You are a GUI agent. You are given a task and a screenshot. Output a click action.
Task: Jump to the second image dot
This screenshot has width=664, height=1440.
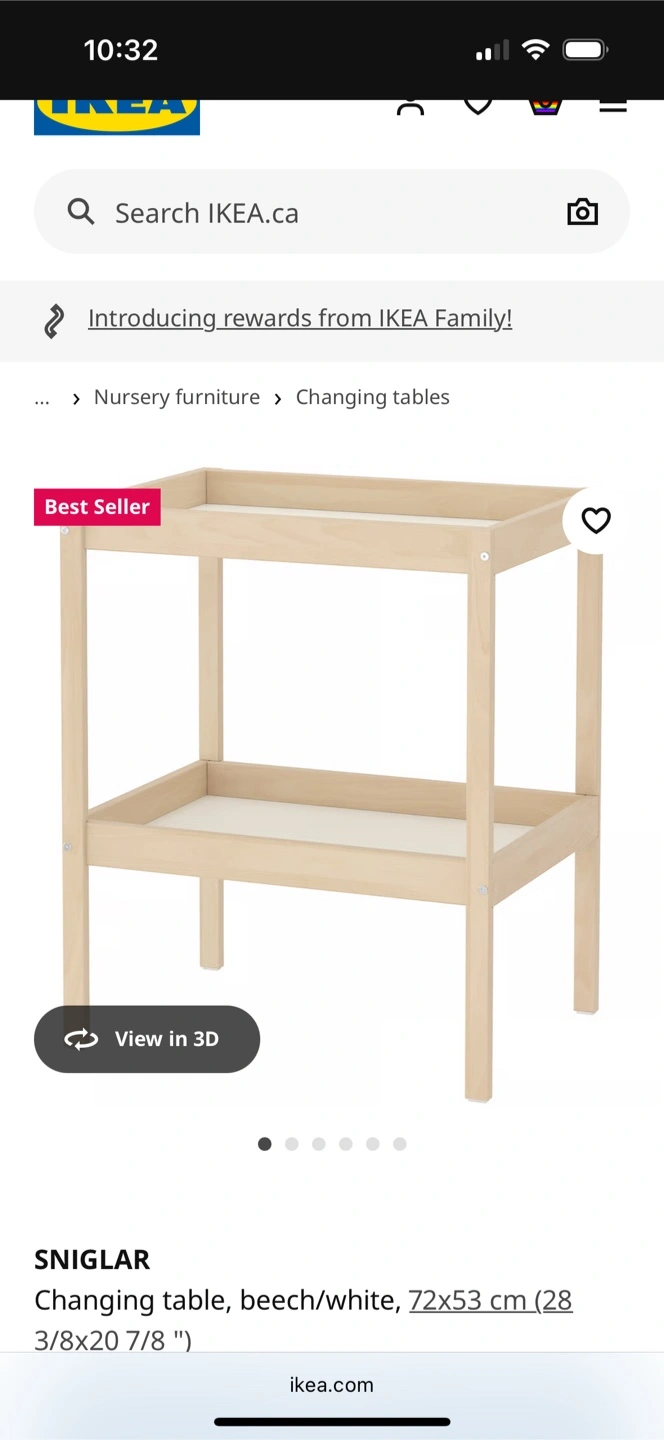[x=292, y=1144]
